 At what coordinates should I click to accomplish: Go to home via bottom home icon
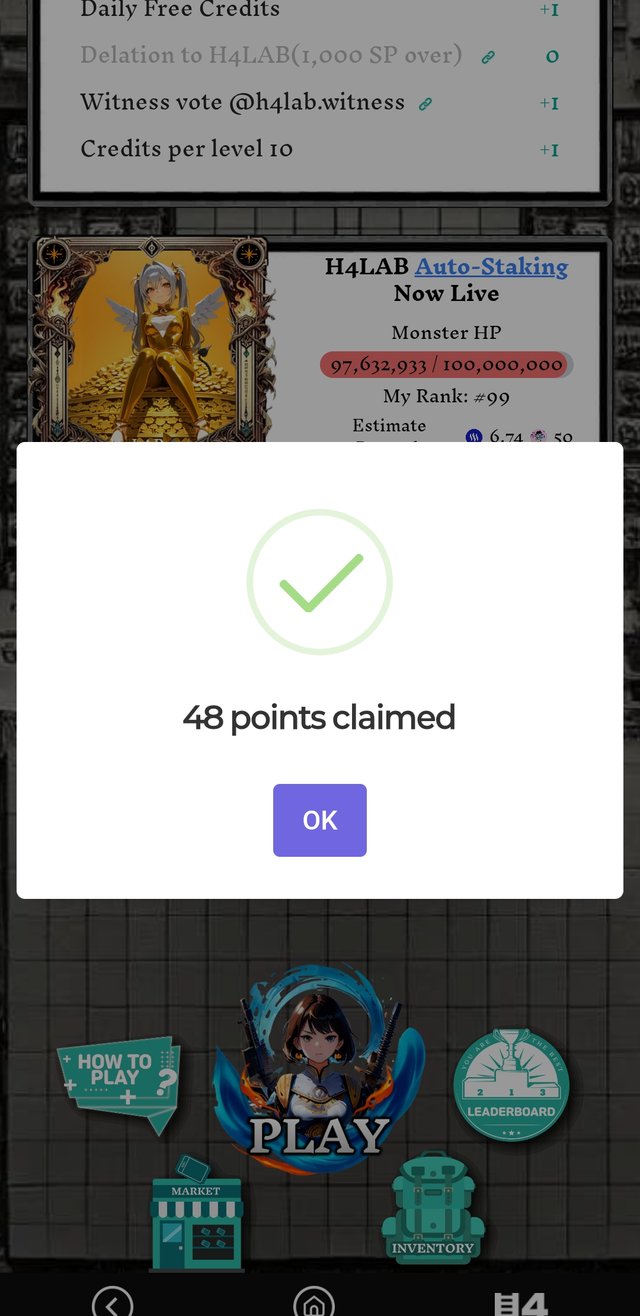click(314, 1302)
